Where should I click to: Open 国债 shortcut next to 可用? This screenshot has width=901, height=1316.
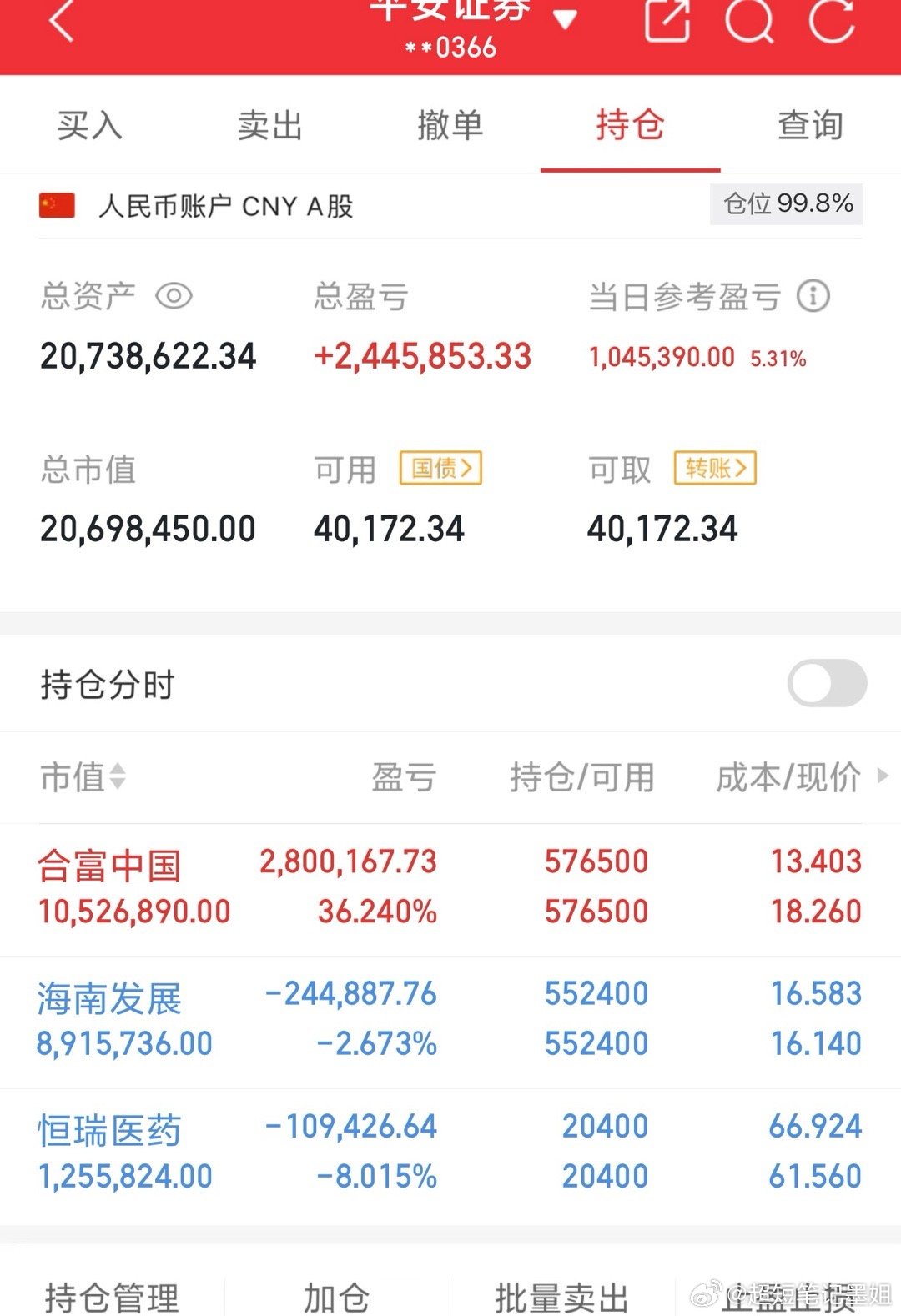pos(440,469)
